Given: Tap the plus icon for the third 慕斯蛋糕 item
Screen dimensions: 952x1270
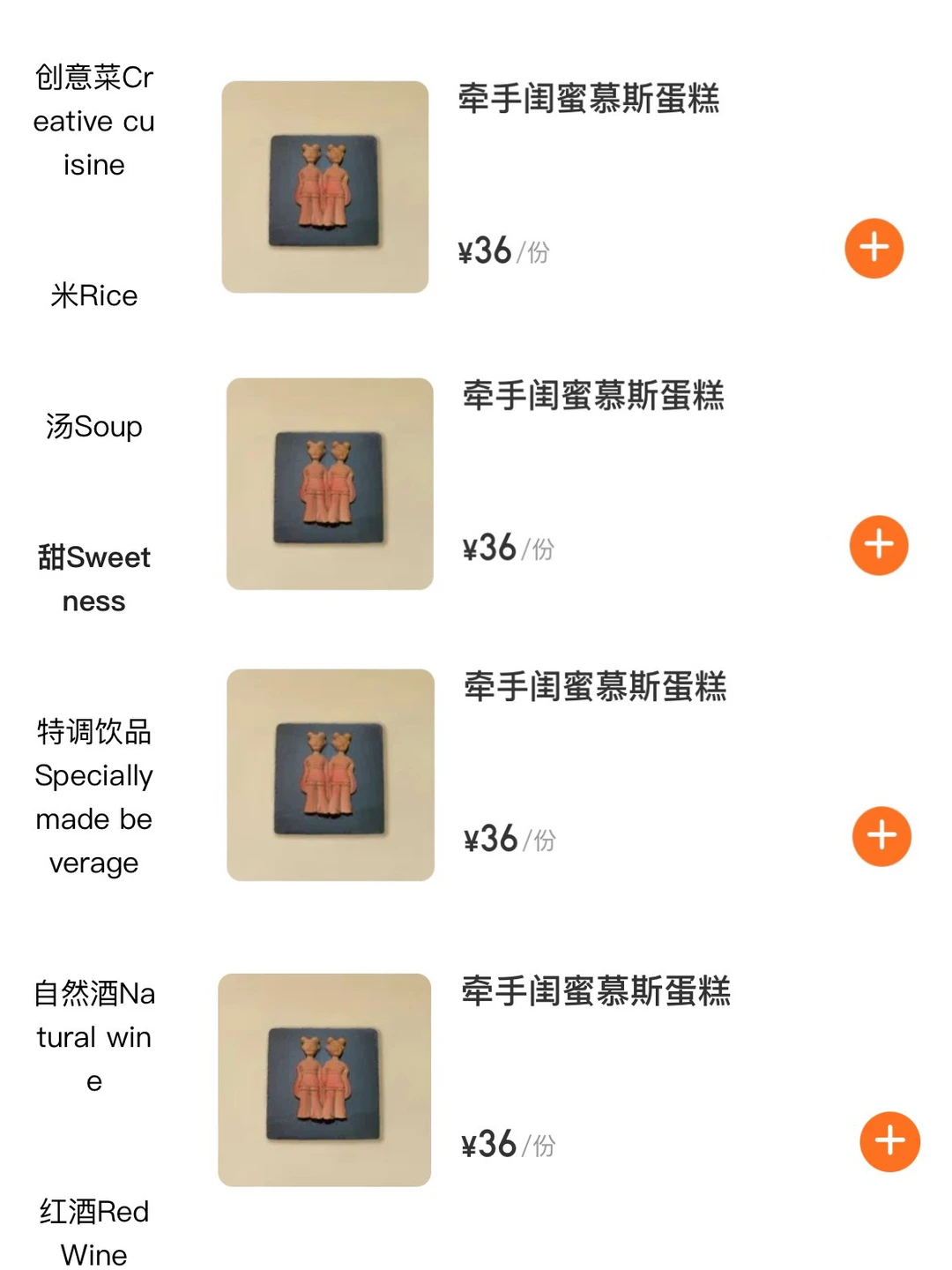Looking at the screenshot, I should pos(881,836).
